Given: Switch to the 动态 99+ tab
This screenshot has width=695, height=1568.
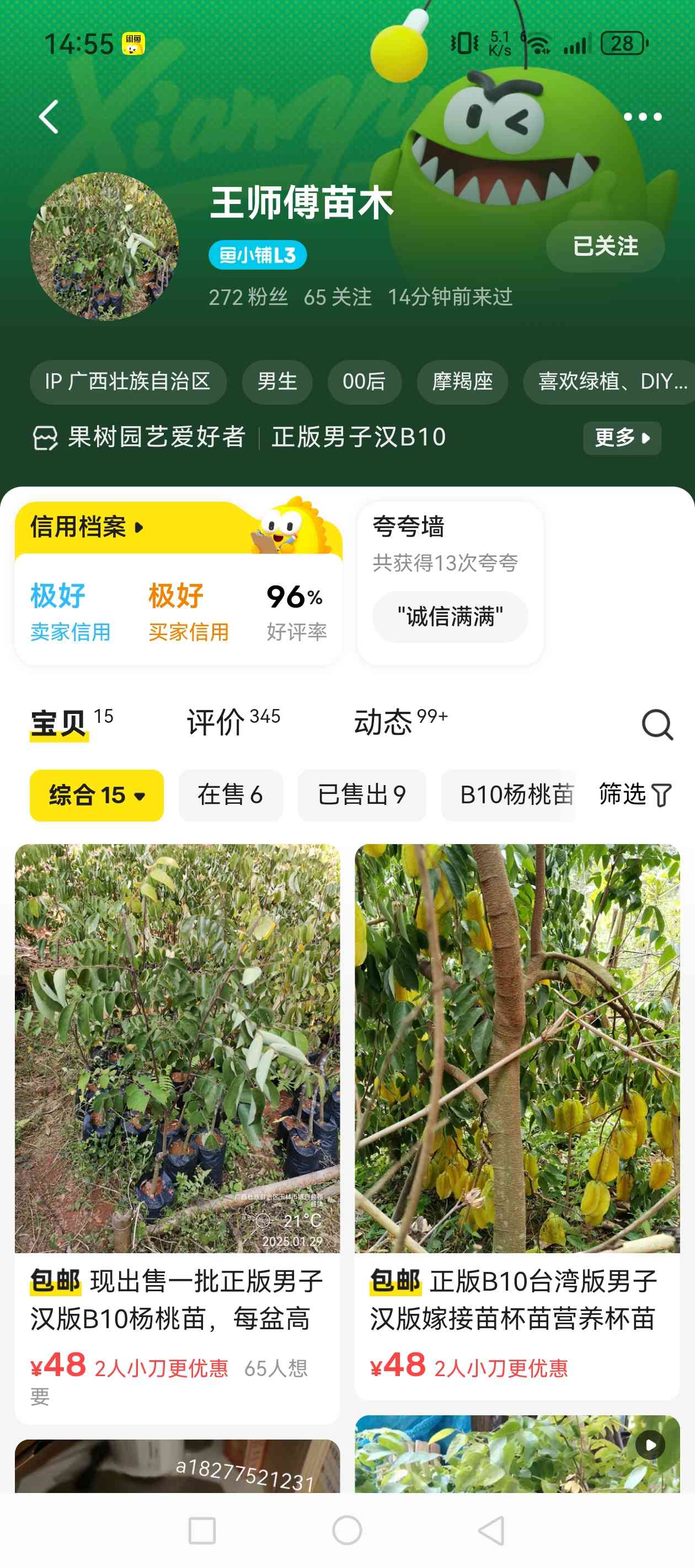Looking at the screenshot, I should click(401, 722).
